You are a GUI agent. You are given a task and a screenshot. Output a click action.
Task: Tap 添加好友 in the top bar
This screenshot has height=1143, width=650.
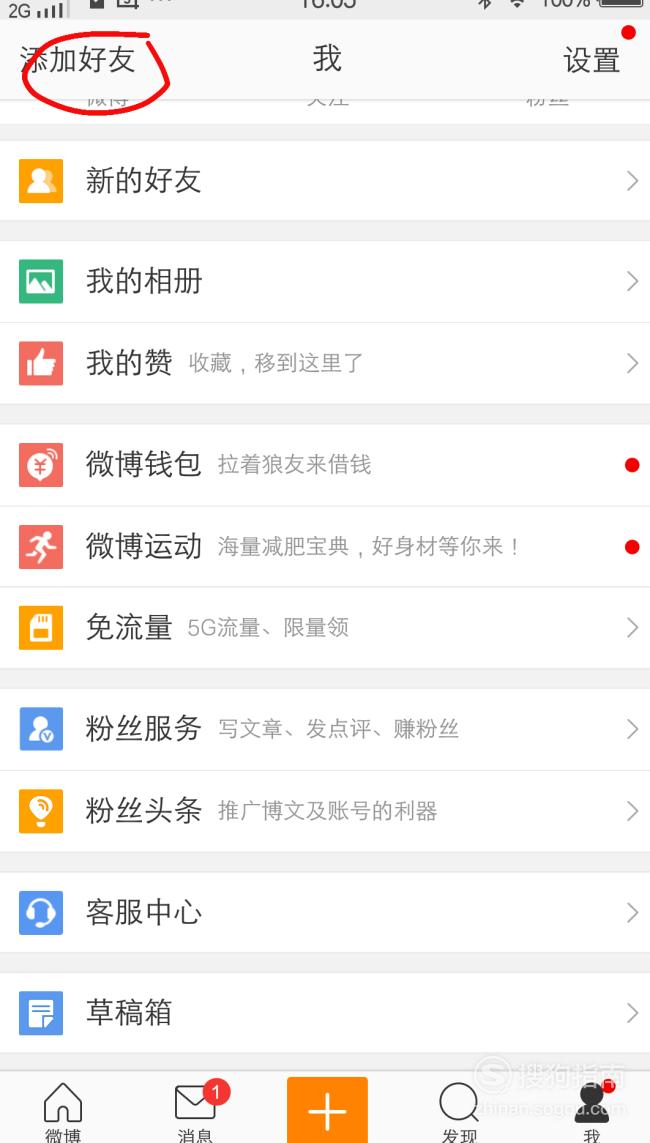click(x=78, y=59)
